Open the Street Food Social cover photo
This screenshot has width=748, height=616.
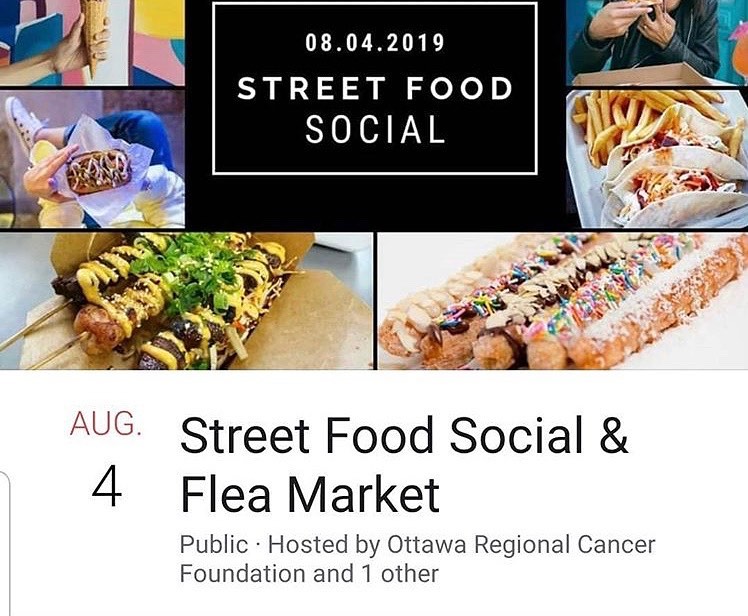click(x=374, y=185)
